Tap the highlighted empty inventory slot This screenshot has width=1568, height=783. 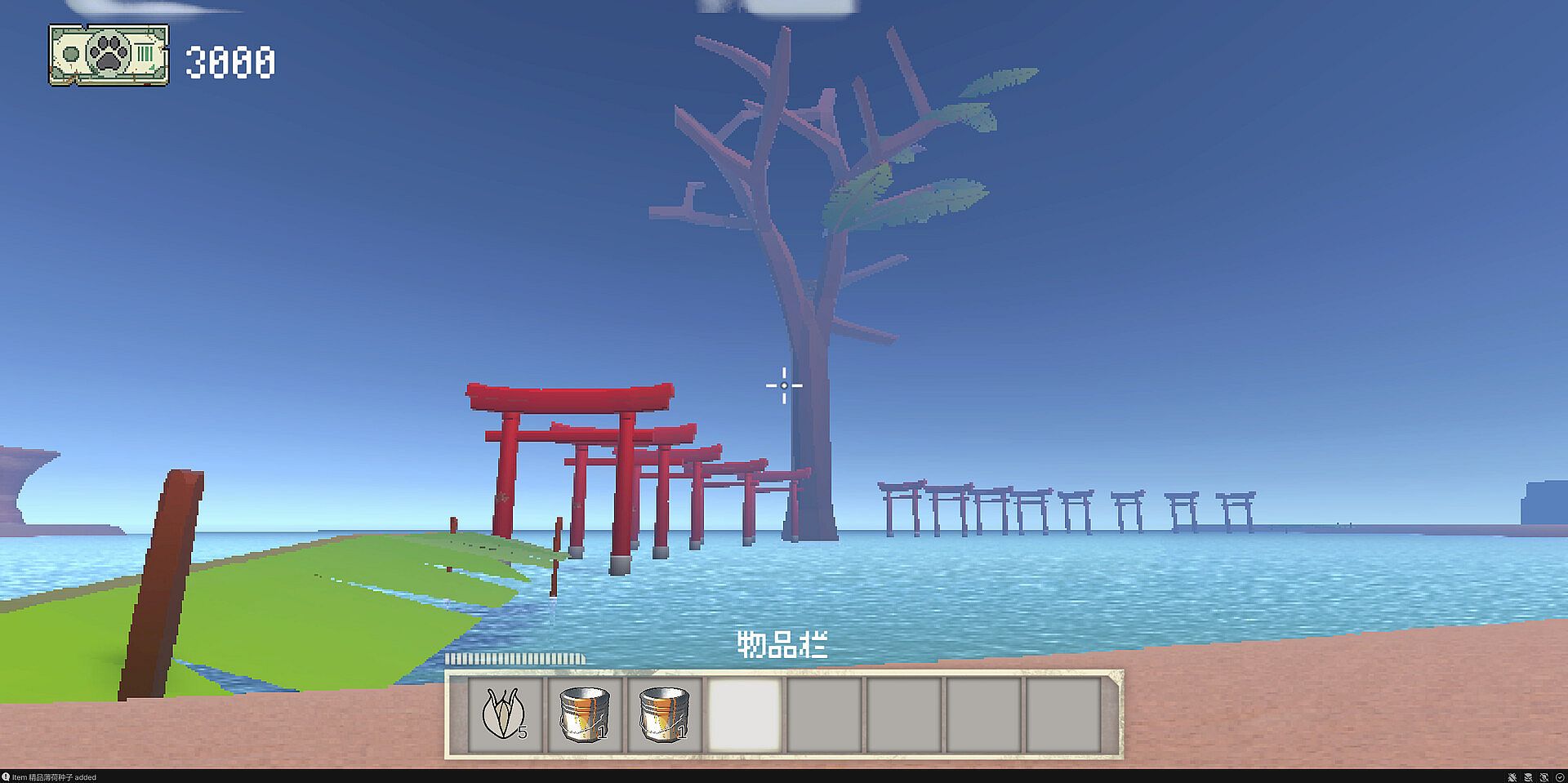pyautogui.click(x=743, y=714)
